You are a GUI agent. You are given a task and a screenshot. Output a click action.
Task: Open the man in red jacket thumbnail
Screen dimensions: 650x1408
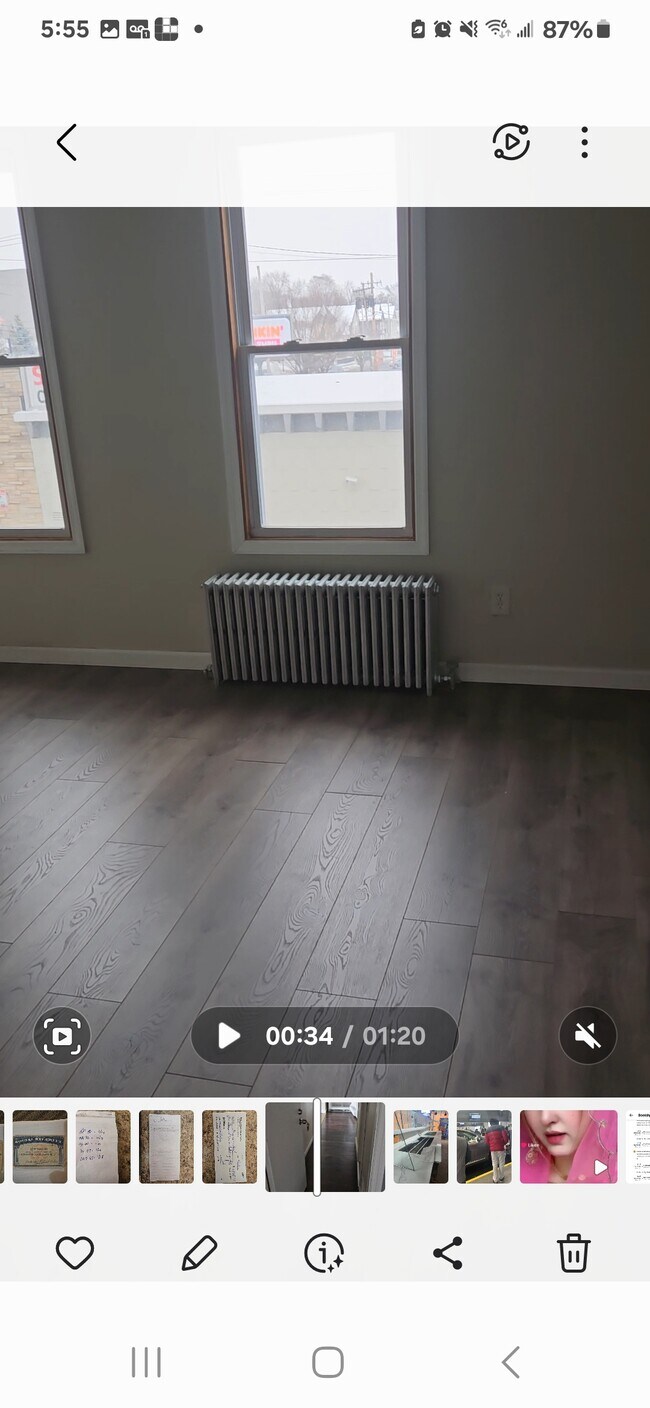click(x=484, y=1146)
